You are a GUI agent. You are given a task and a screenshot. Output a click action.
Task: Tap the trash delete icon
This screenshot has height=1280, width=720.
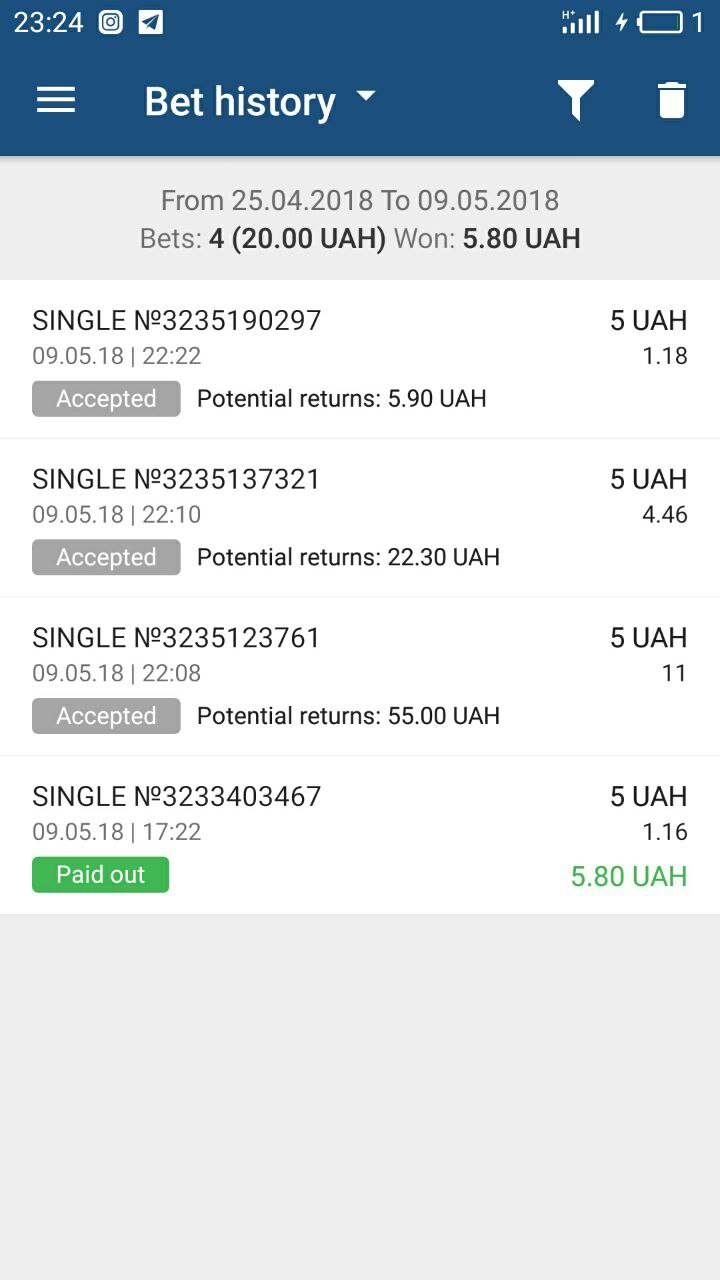pyautogui.click(x=672, y=101)
